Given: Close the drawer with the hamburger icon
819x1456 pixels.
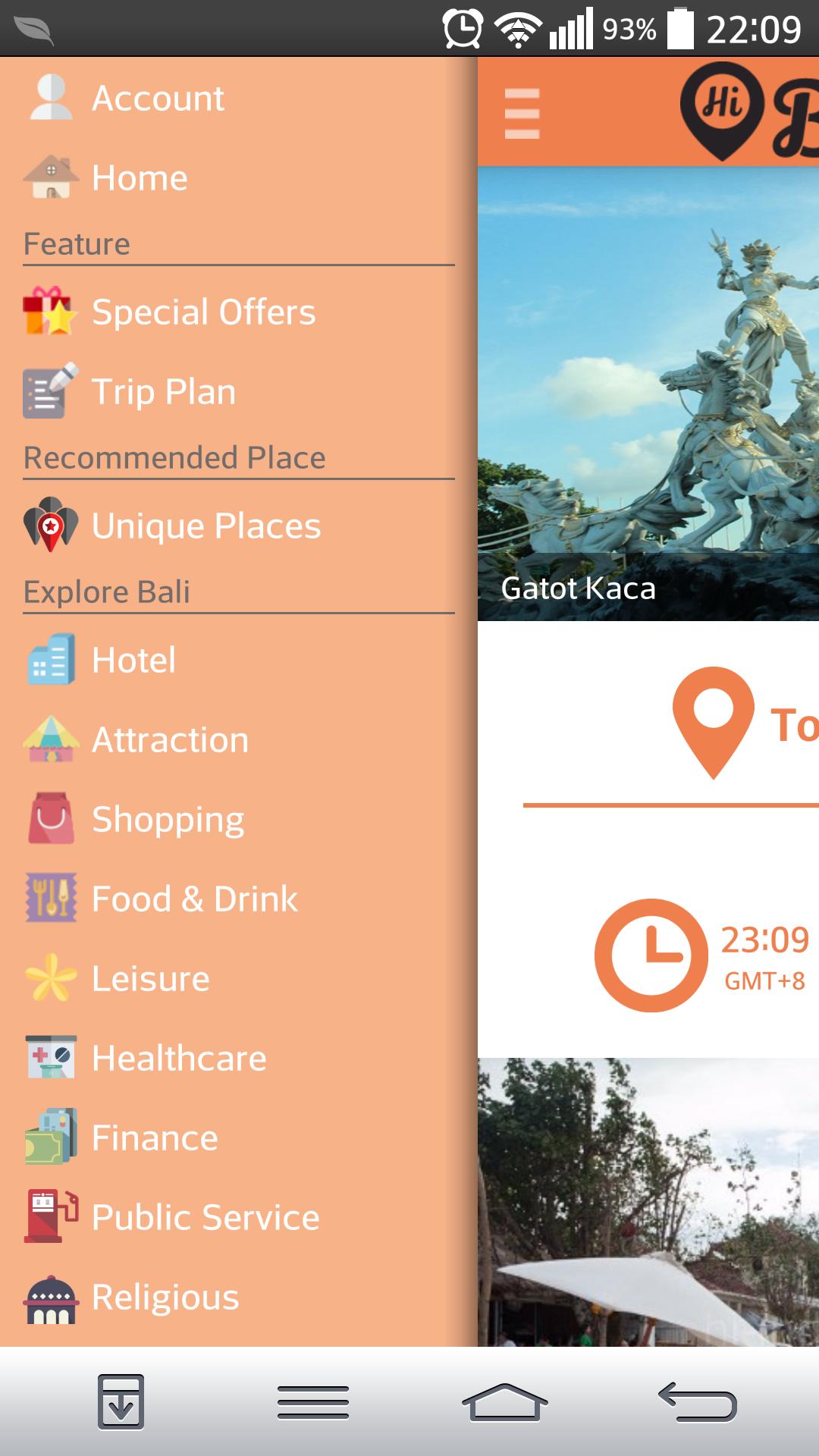Looking at the screenshot, I should pyautogui.click(x=522, y=114).
